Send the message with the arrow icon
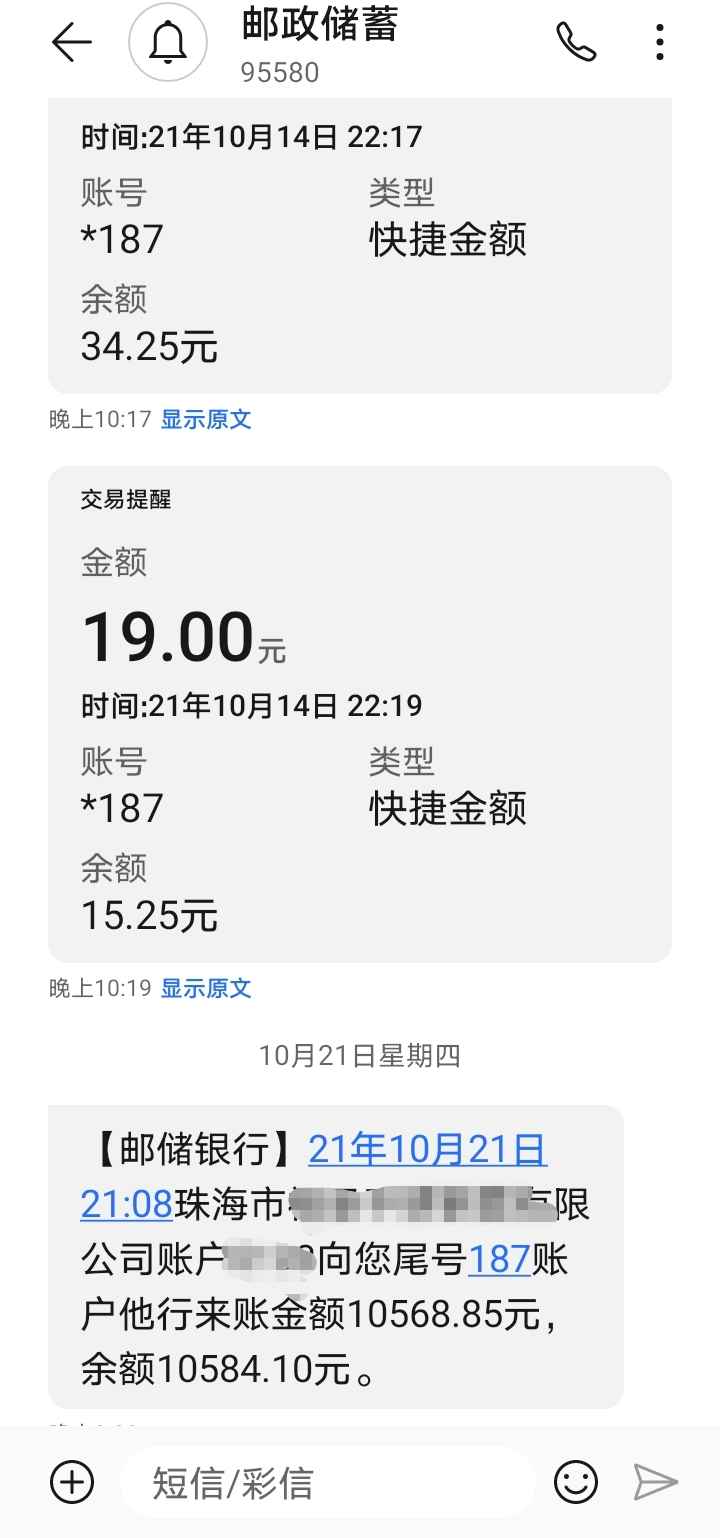 (x=656, y=1482)
